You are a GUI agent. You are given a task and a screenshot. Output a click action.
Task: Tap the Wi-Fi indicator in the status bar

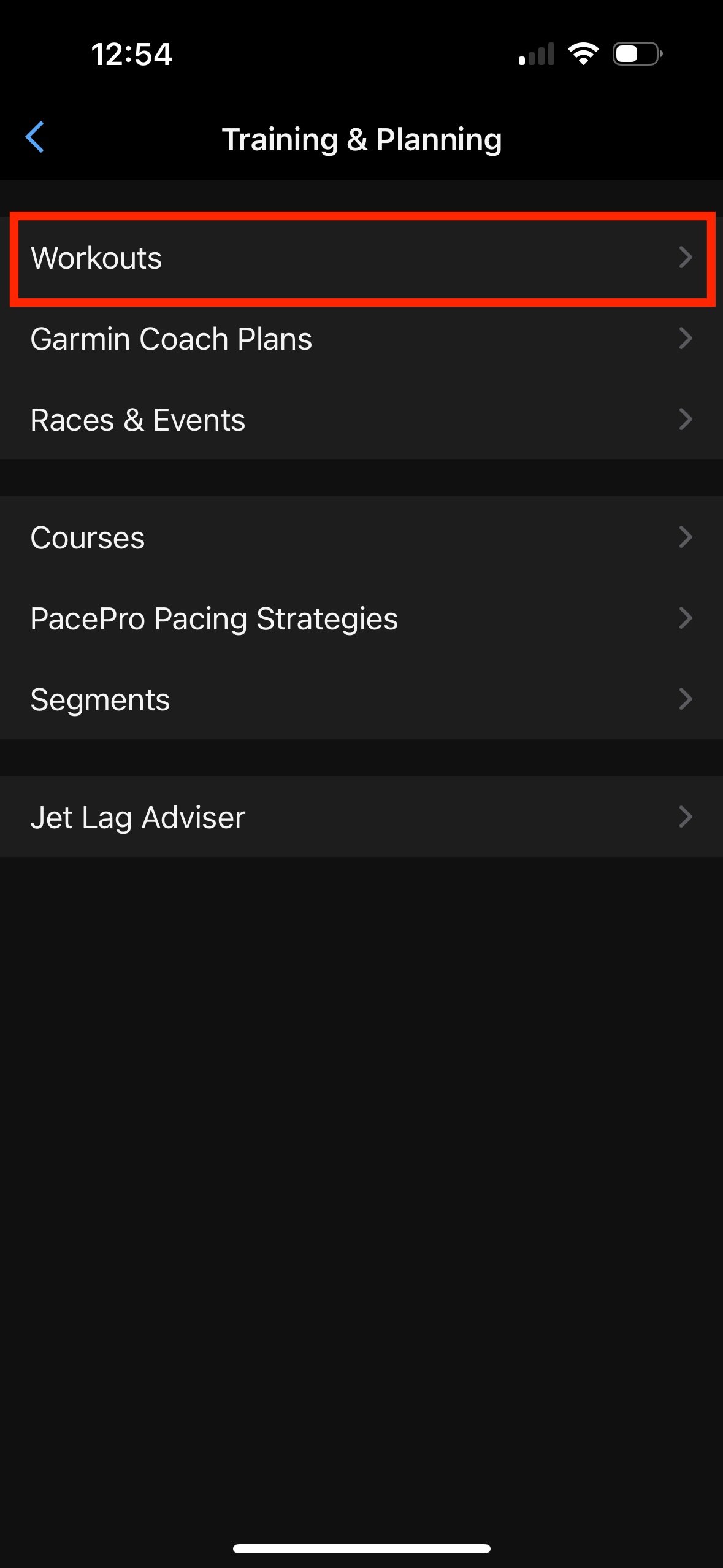(x=584, y=55)
